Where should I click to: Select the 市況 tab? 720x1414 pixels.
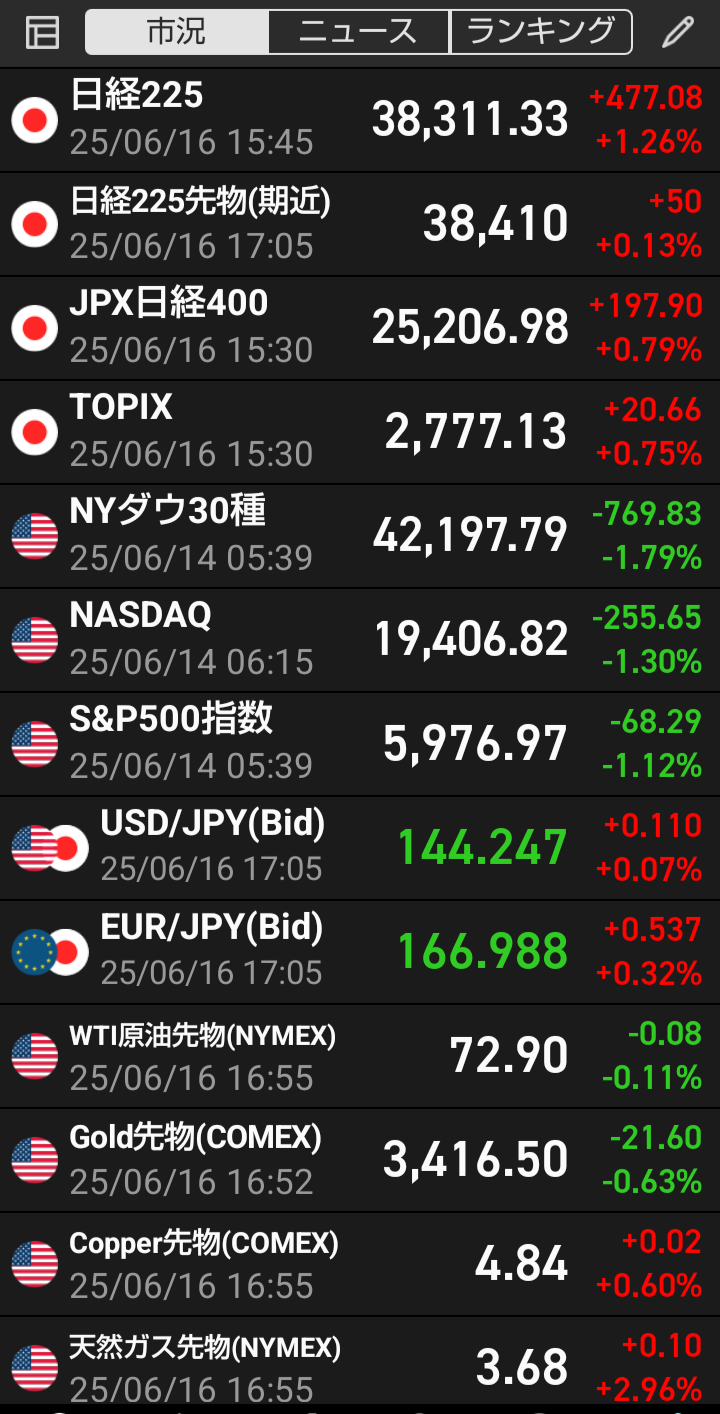(x=177, y=32)
